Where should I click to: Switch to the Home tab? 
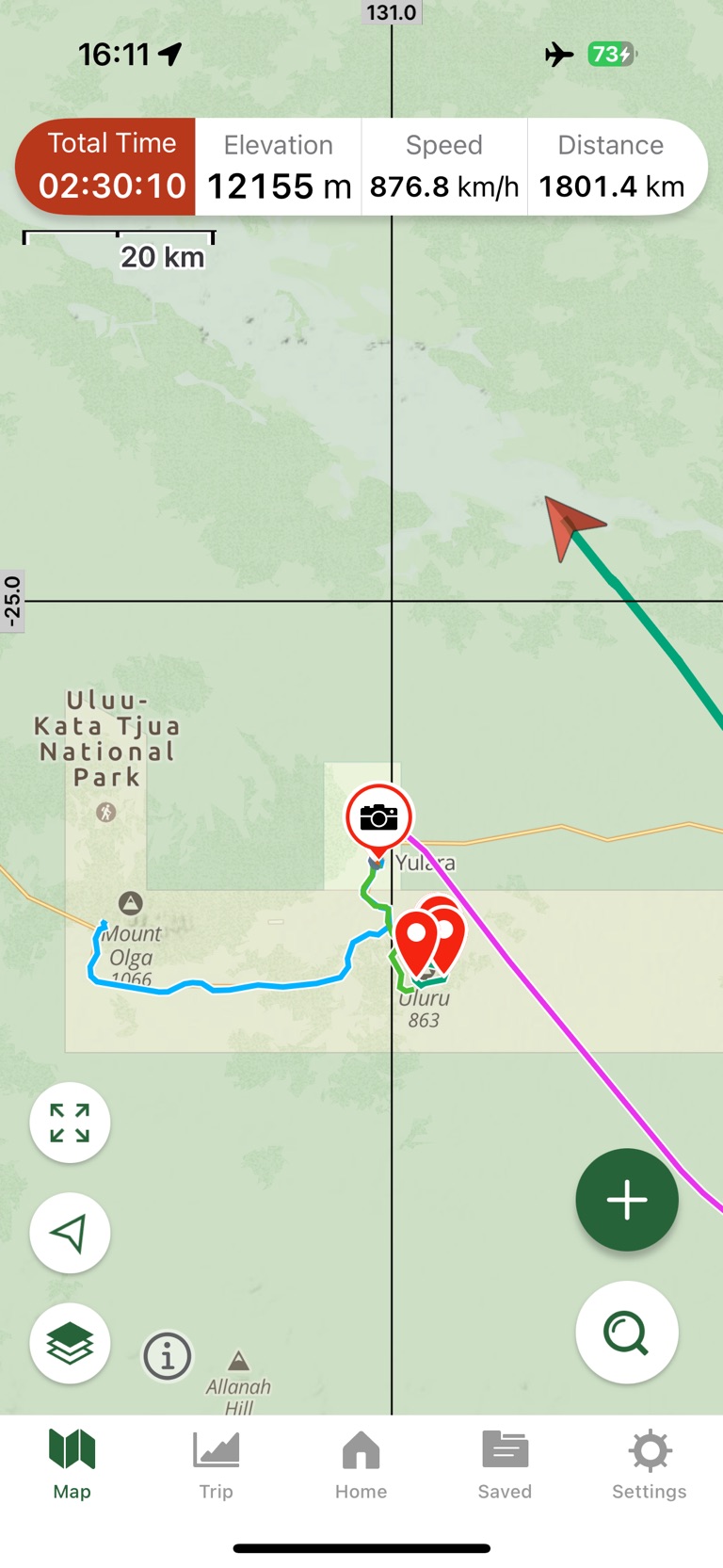(x=361, y=1463)
